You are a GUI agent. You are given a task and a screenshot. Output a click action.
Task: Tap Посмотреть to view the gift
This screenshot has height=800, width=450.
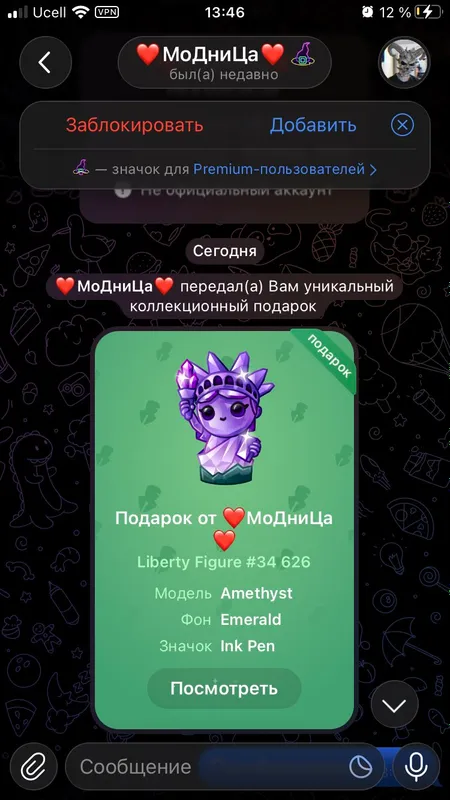224,688
